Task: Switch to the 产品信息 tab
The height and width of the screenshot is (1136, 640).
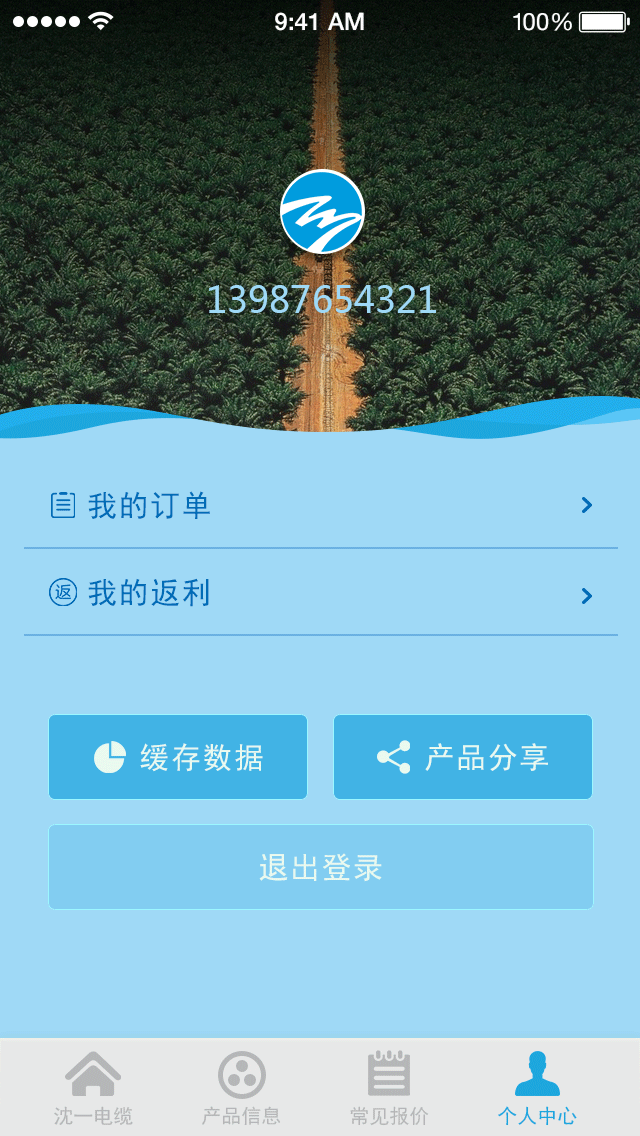Action: 241,1088
